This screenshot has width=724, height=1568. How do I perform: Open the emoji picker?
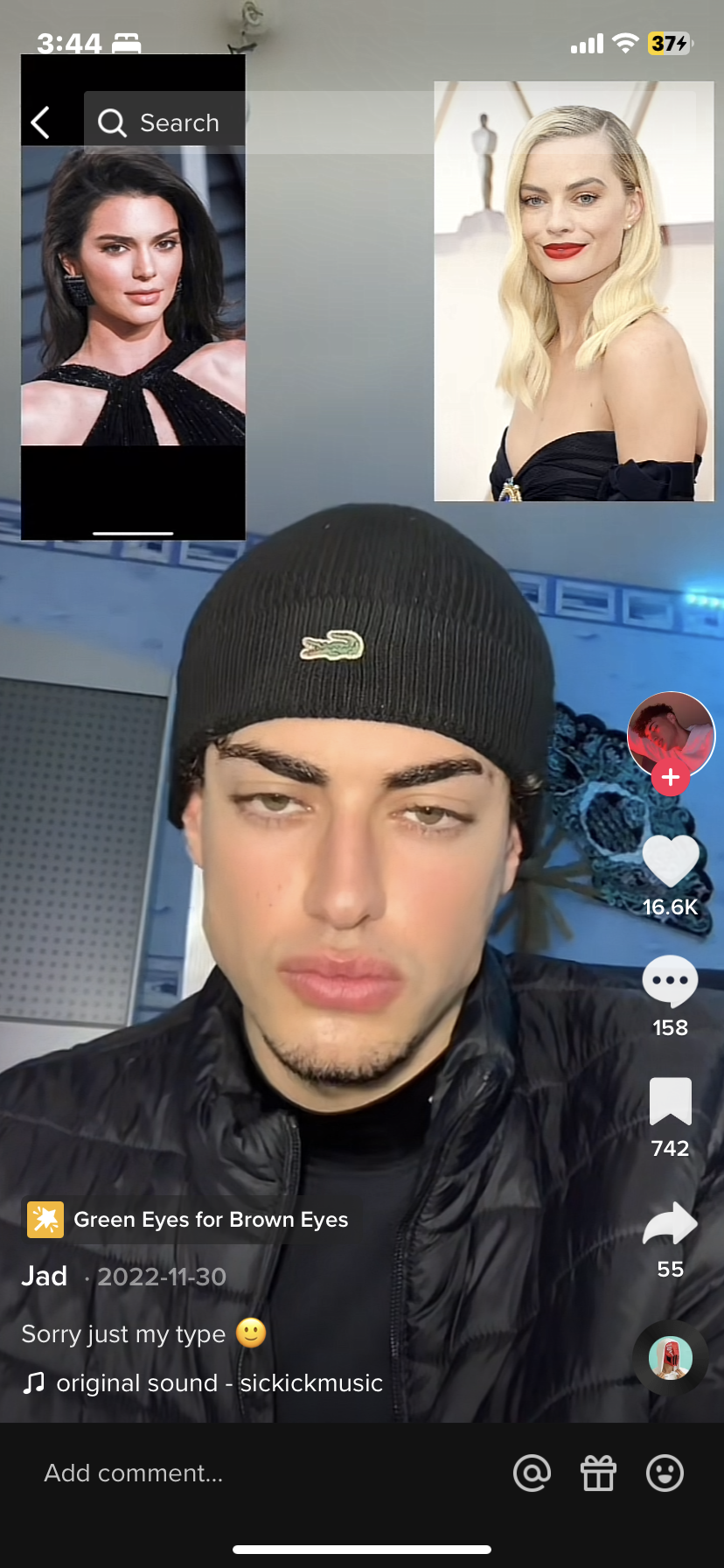pos(665,1473)
